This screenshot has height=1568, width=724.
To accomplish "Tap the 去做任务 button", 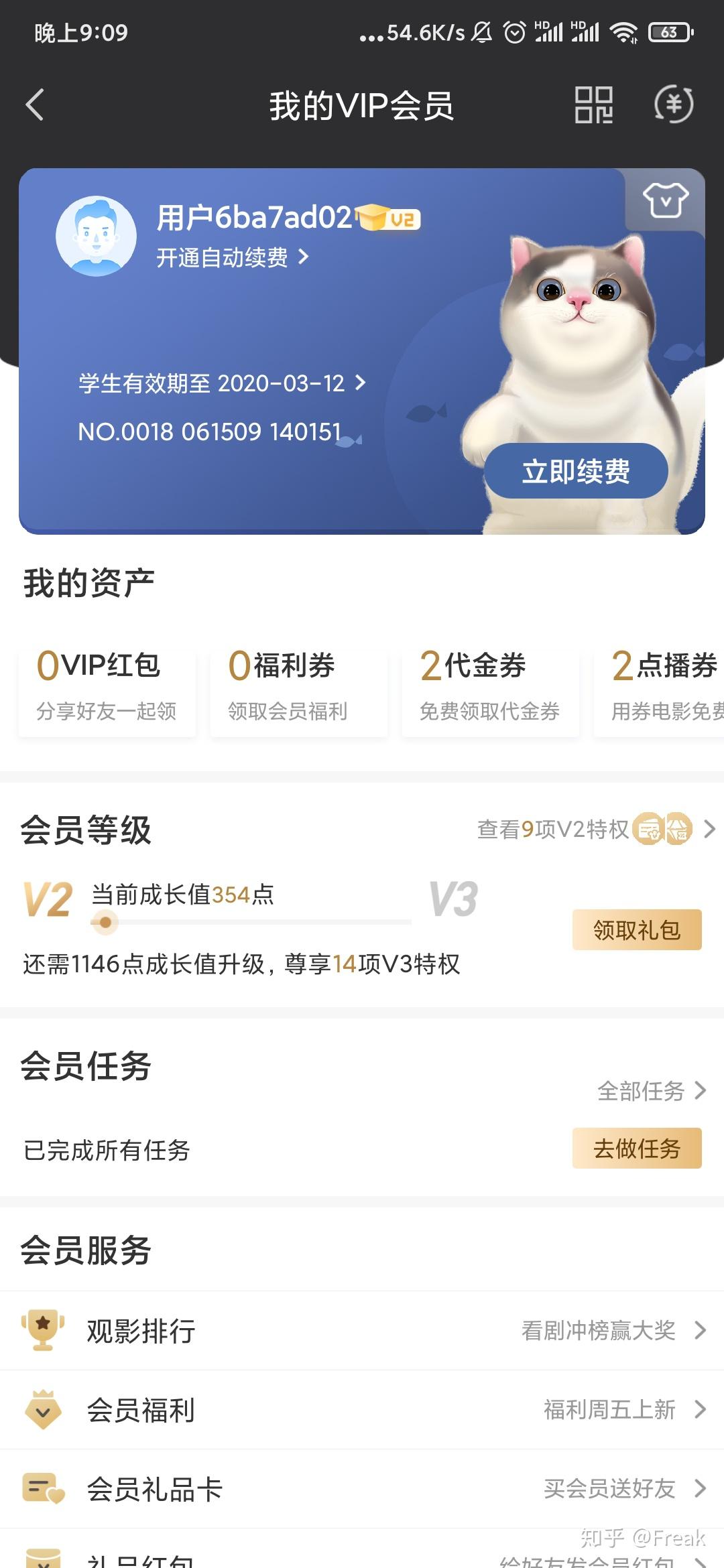I will [637, 1149].
